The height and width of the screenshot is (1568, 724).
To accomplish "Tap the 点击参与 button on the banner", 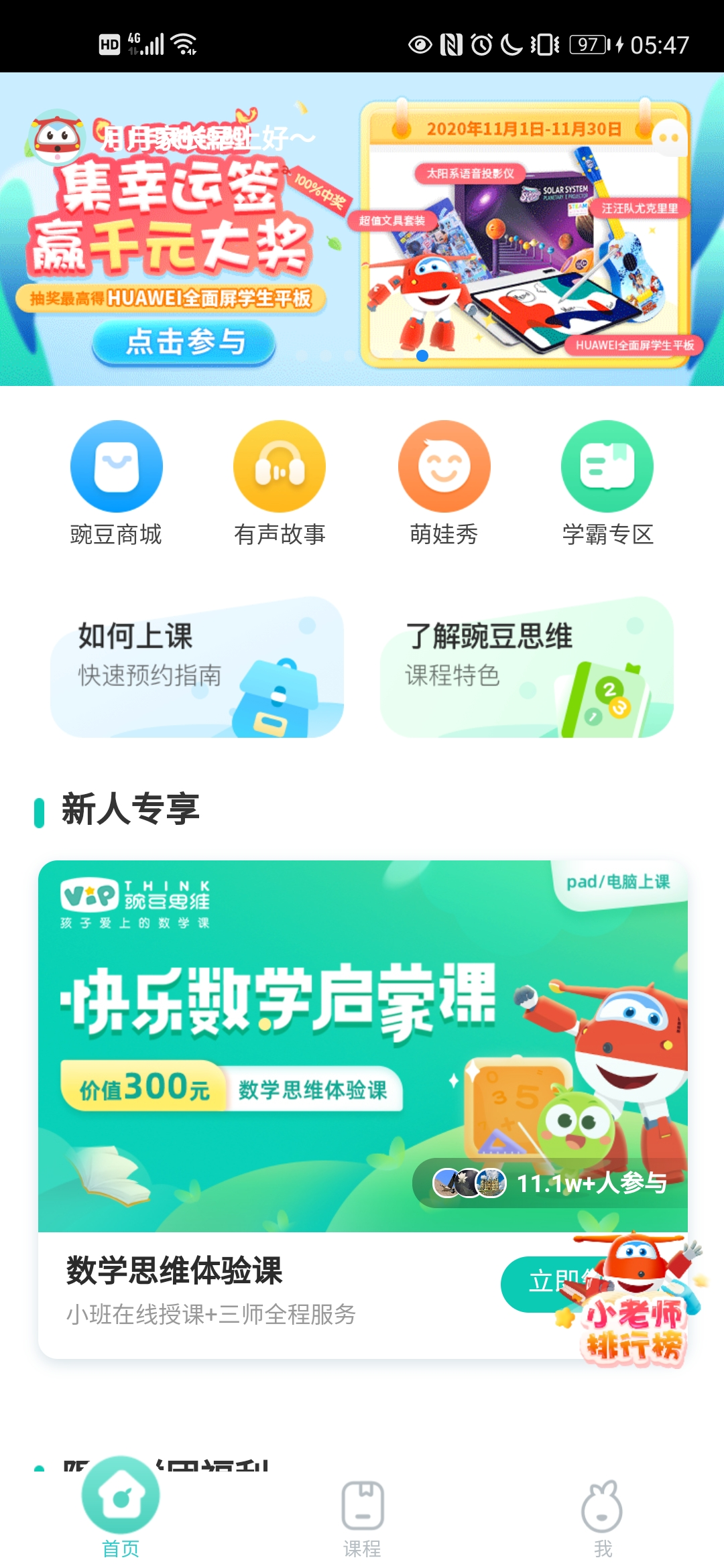I will pyautogui.click(x=184, y=342).
